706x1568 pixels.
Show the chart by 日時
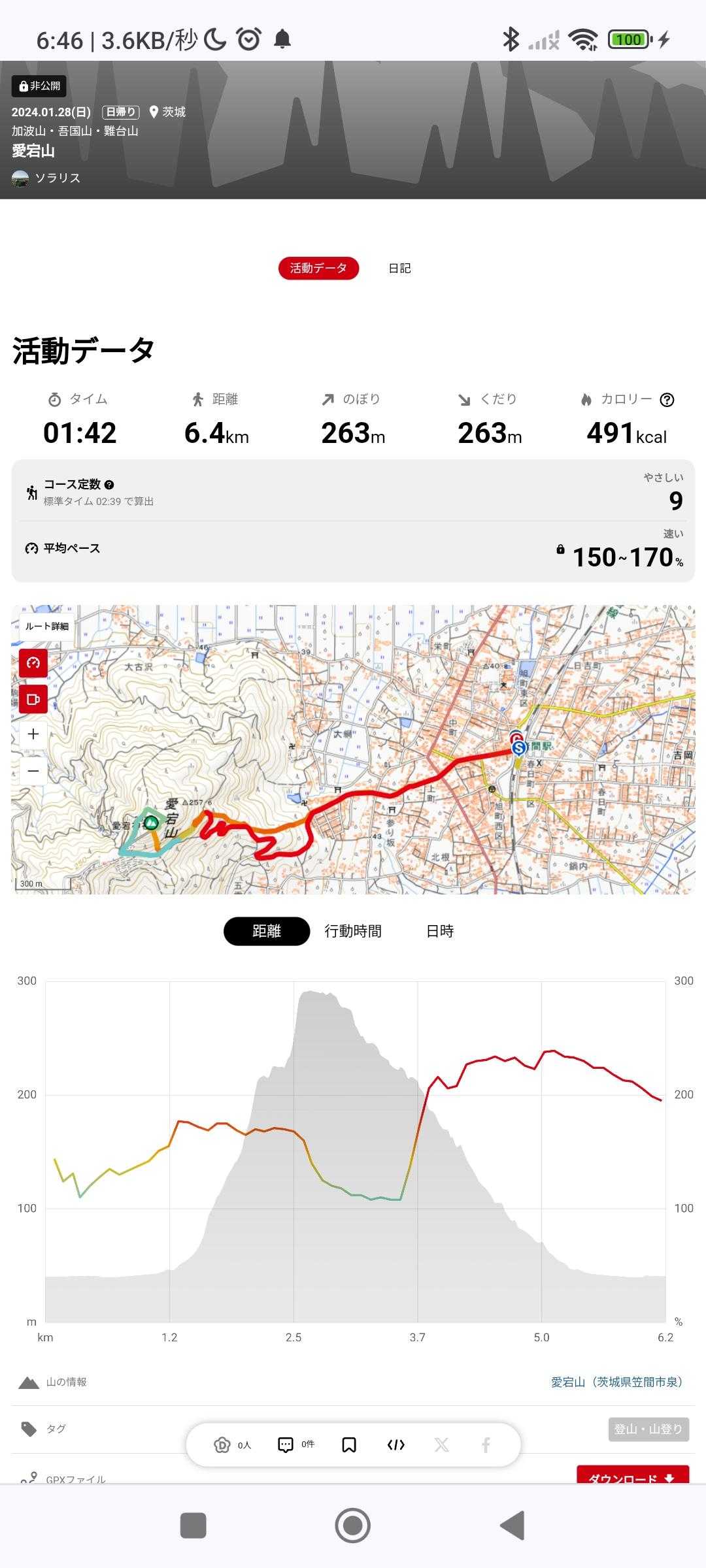tap(440, 931)
